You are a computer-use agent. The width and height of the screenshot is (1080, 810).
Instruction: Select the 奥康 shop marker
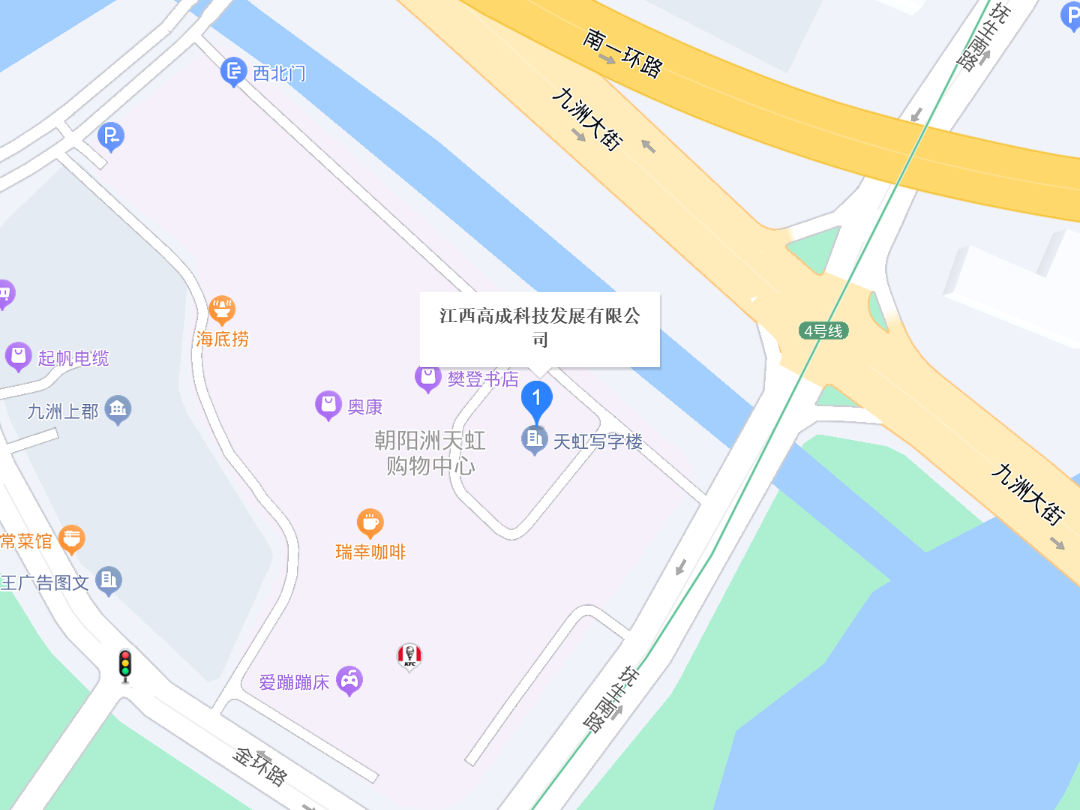[x=328, y=405]
